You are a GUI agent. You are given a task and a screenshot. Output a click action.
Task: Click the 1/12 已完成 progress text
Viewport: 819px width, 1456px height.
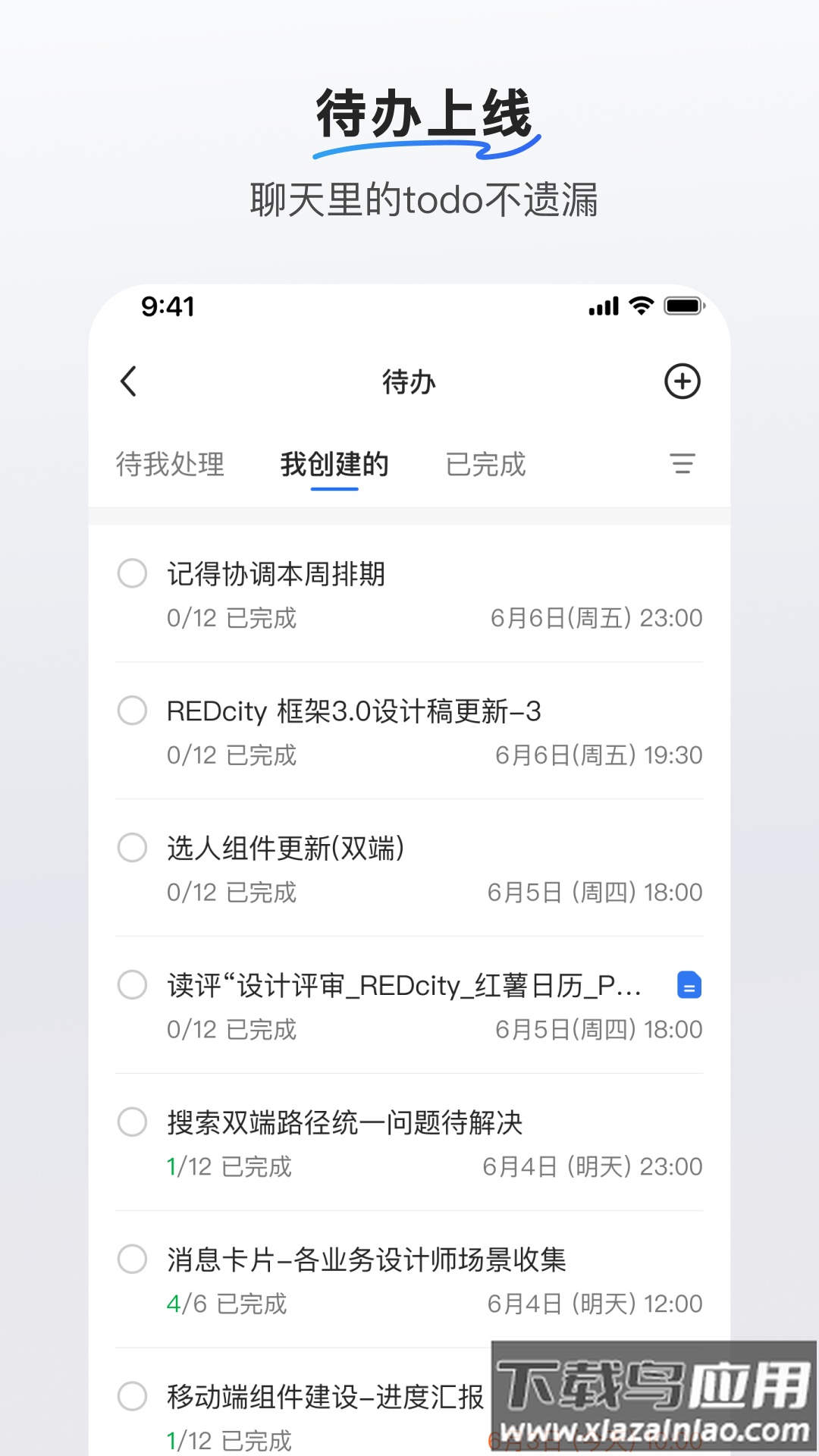231,1166
